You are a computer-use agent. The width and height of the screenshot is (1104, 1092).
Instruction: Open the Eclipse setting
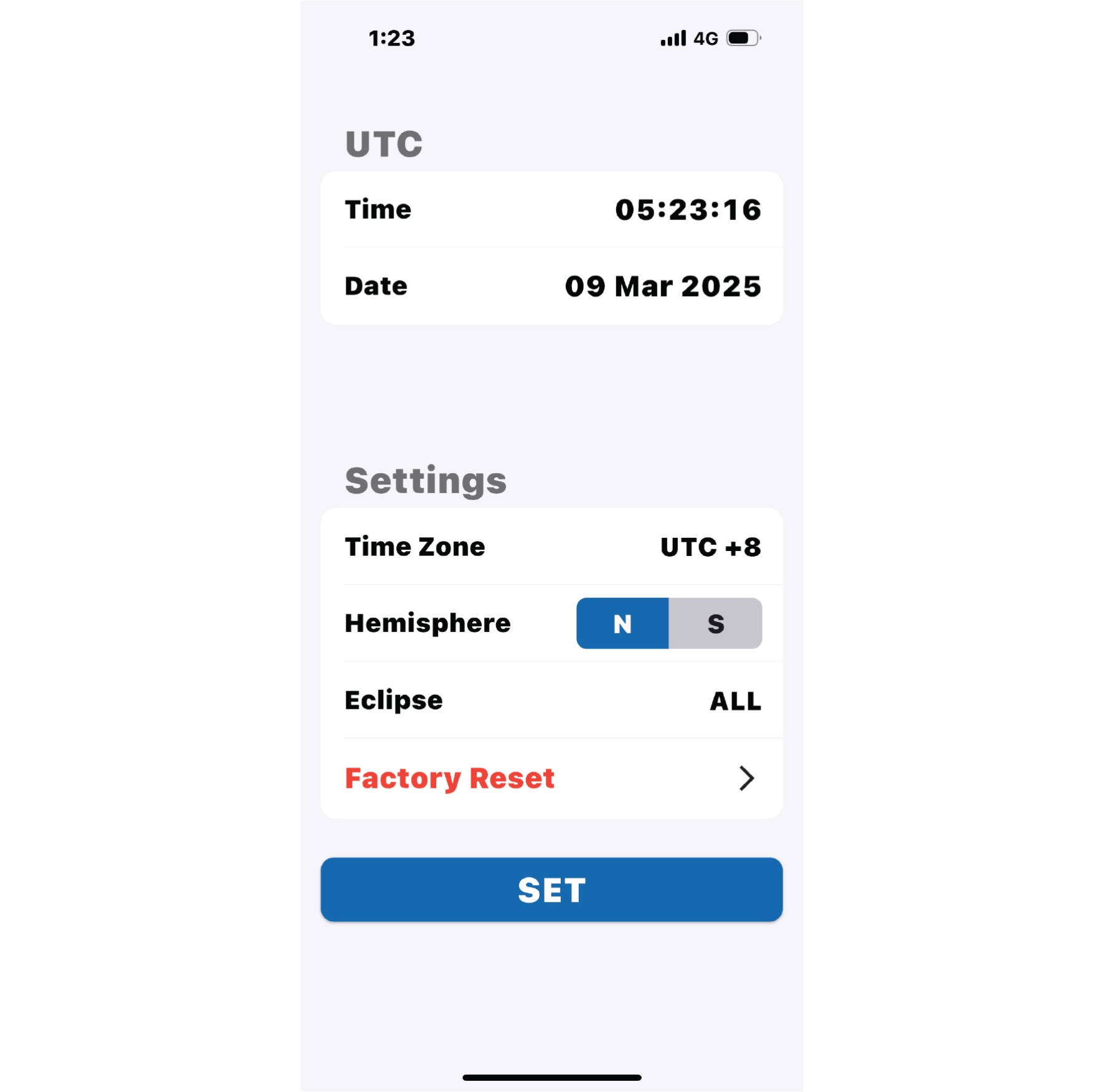[x=551, y=701]
